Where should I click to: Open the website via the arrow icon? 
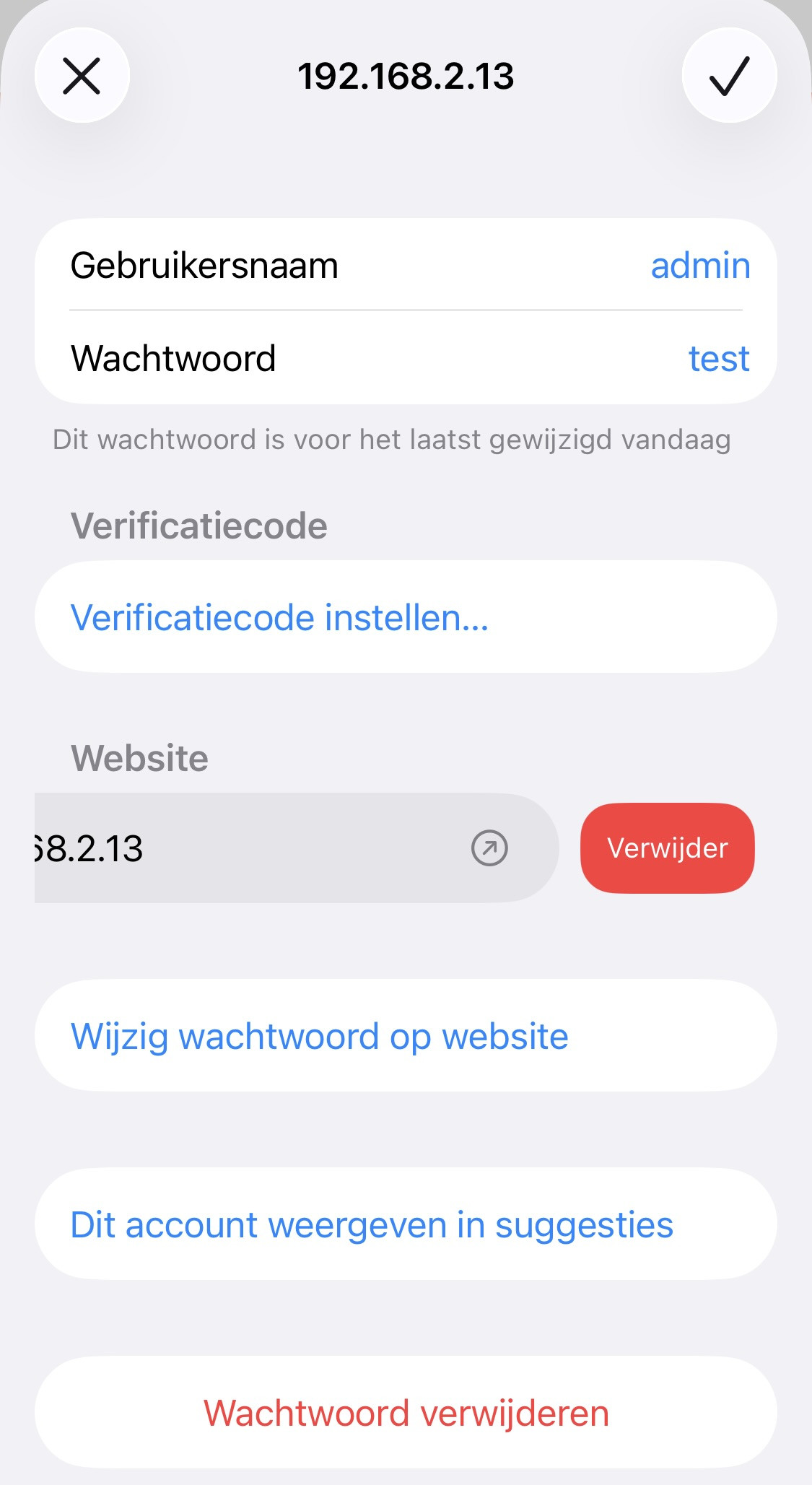(489, 848)
